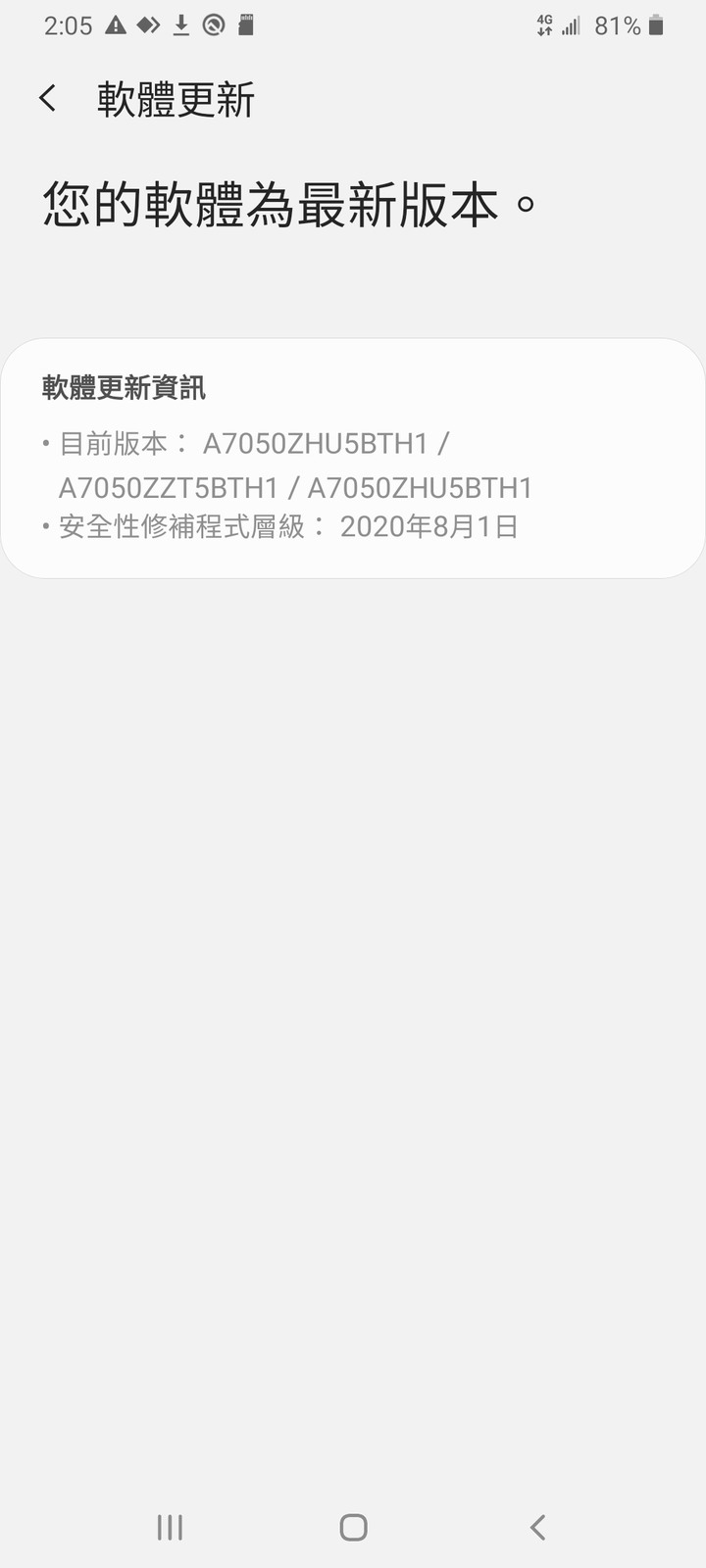Tap the system back button
This screenshot has height=1568, width=706.
click(536, 1526)
